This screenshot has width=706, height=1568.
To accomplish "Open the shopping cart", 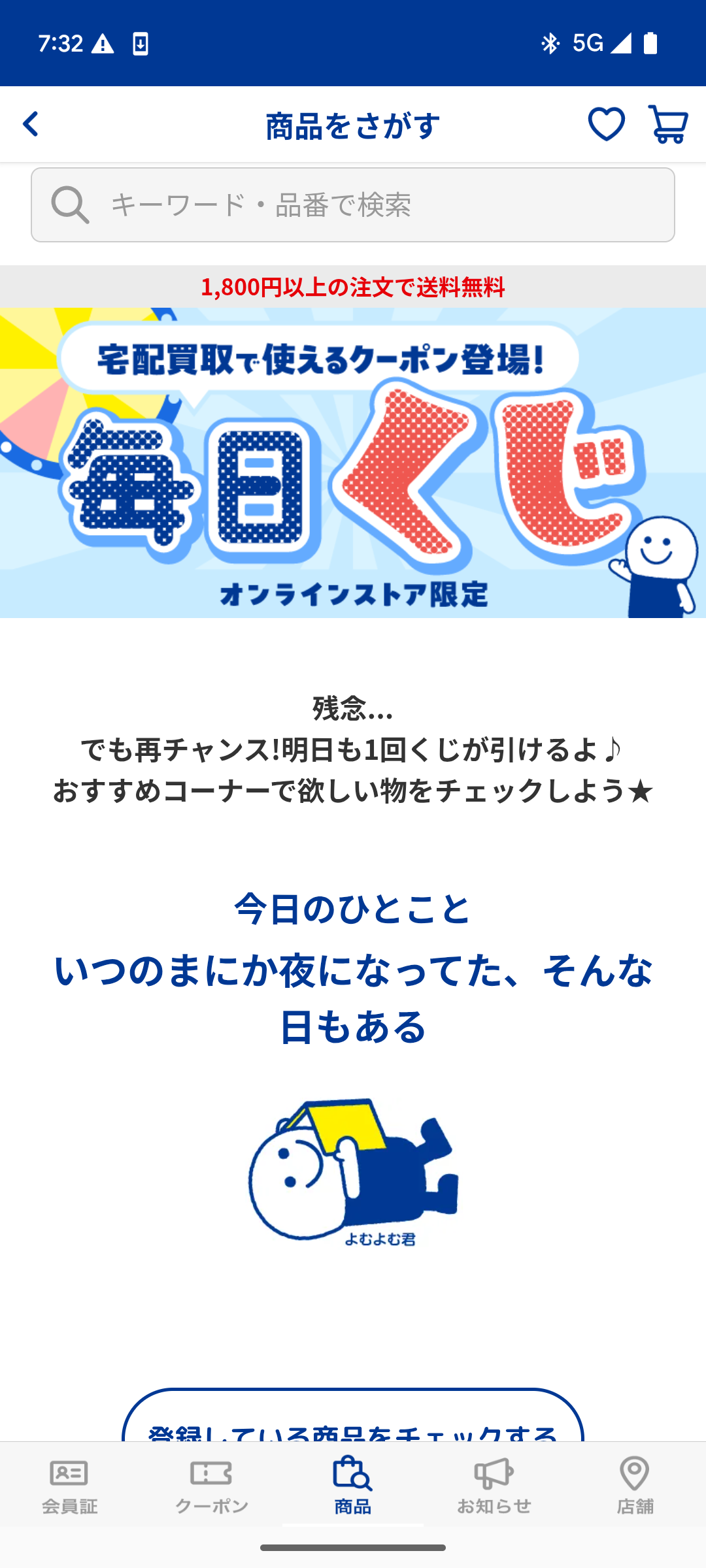I will 667,124.
